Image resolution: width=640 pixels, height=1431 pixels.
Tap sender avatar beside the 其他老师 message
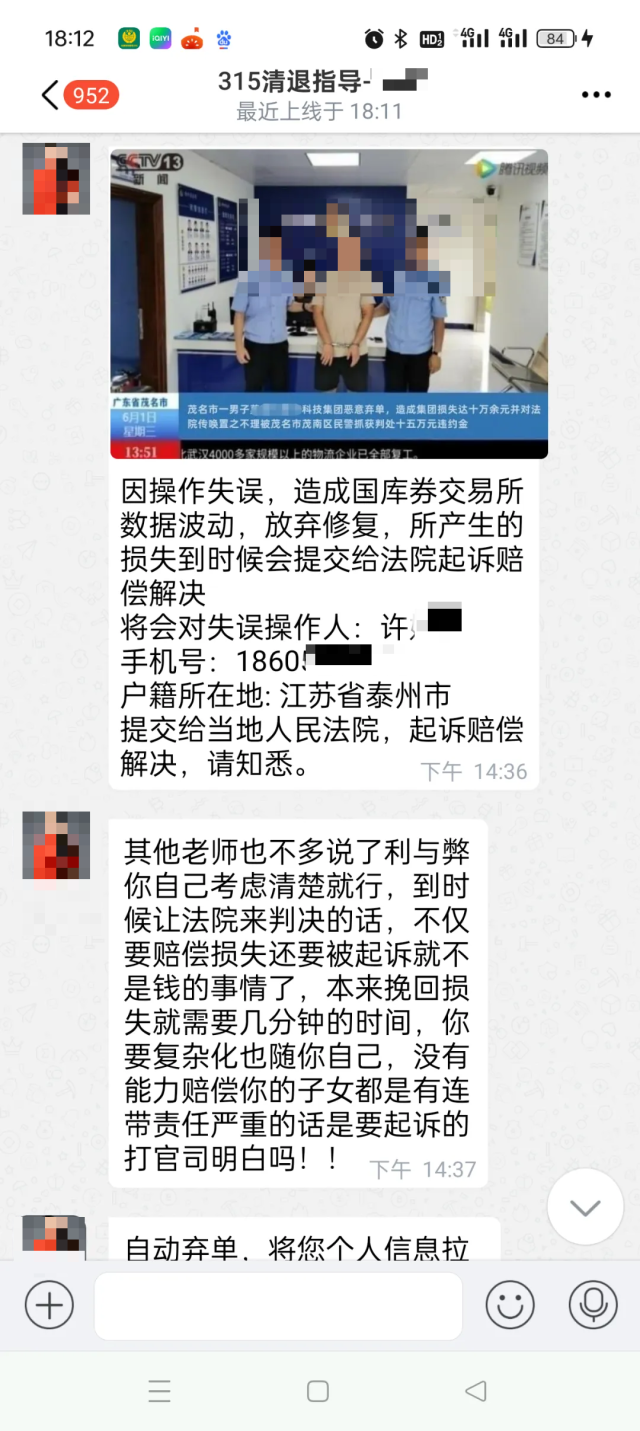pyautogui.click(x=56, y=846)
